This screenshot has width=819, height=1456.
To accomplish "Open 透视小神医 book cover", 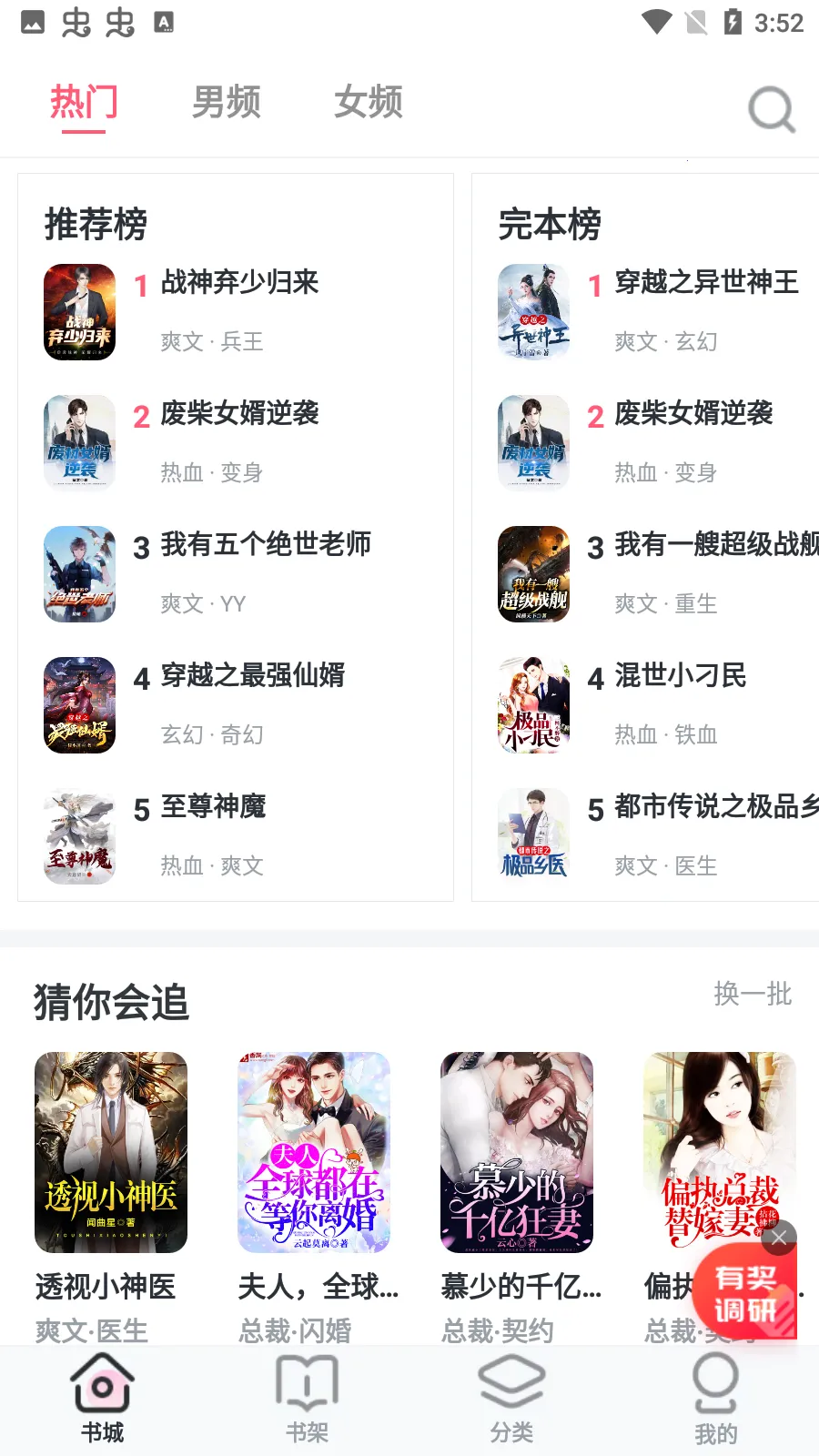I will tap(111, 1152).
